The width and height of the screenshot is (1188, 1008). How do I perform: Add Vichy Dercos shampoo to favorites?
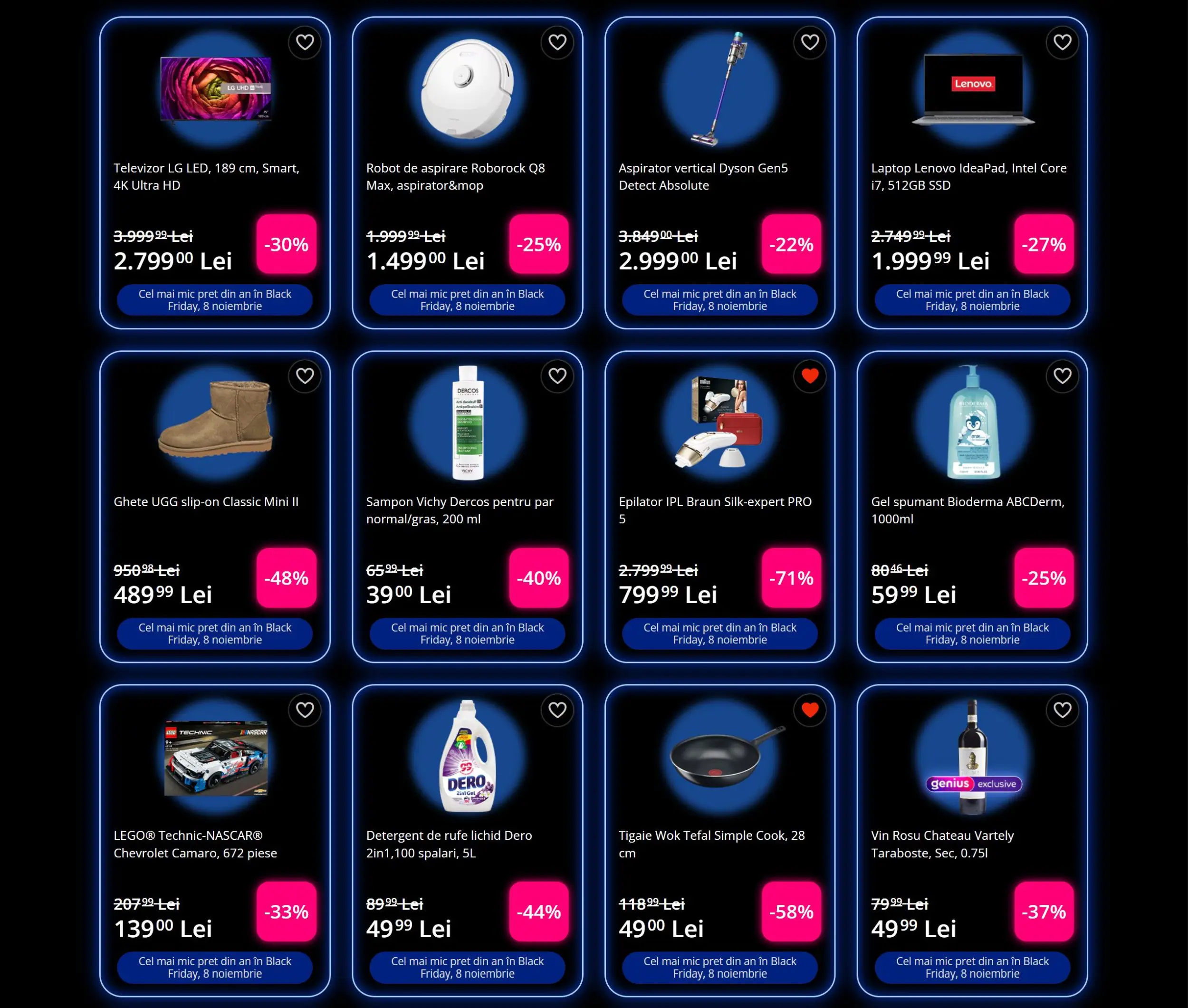[557, 376]
